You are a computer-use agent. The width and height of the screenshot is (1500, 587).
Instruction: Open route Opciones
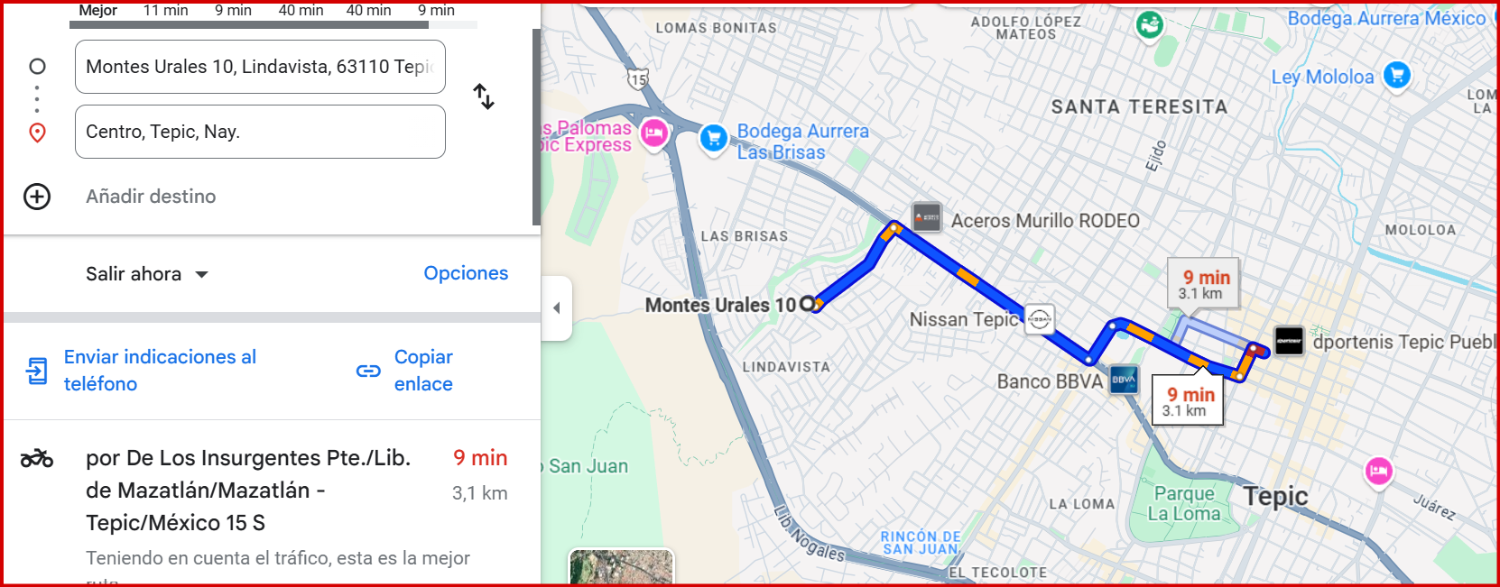466,273
